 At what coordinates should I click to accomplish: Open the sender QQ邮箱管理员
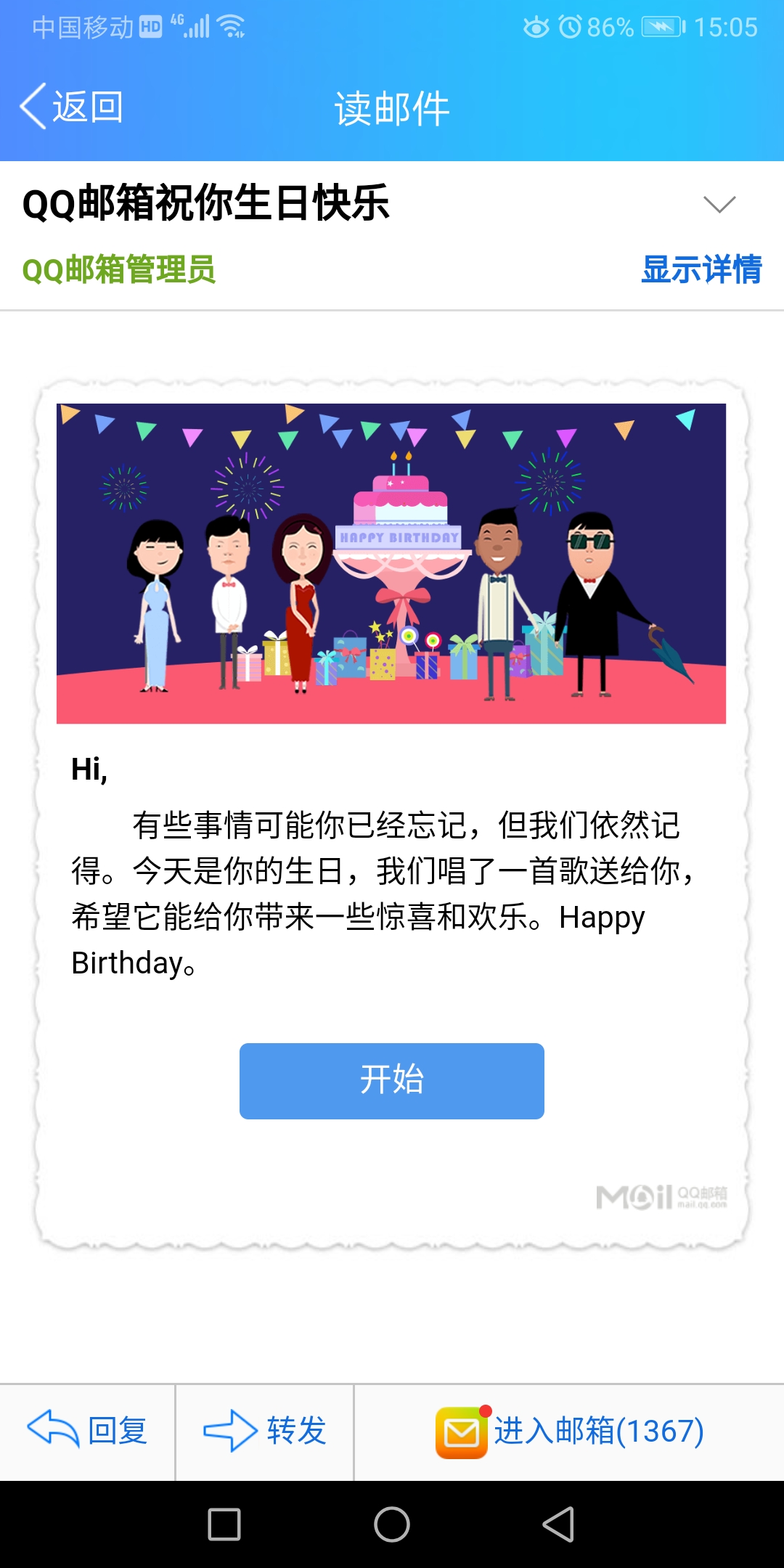tap(119, 269)
